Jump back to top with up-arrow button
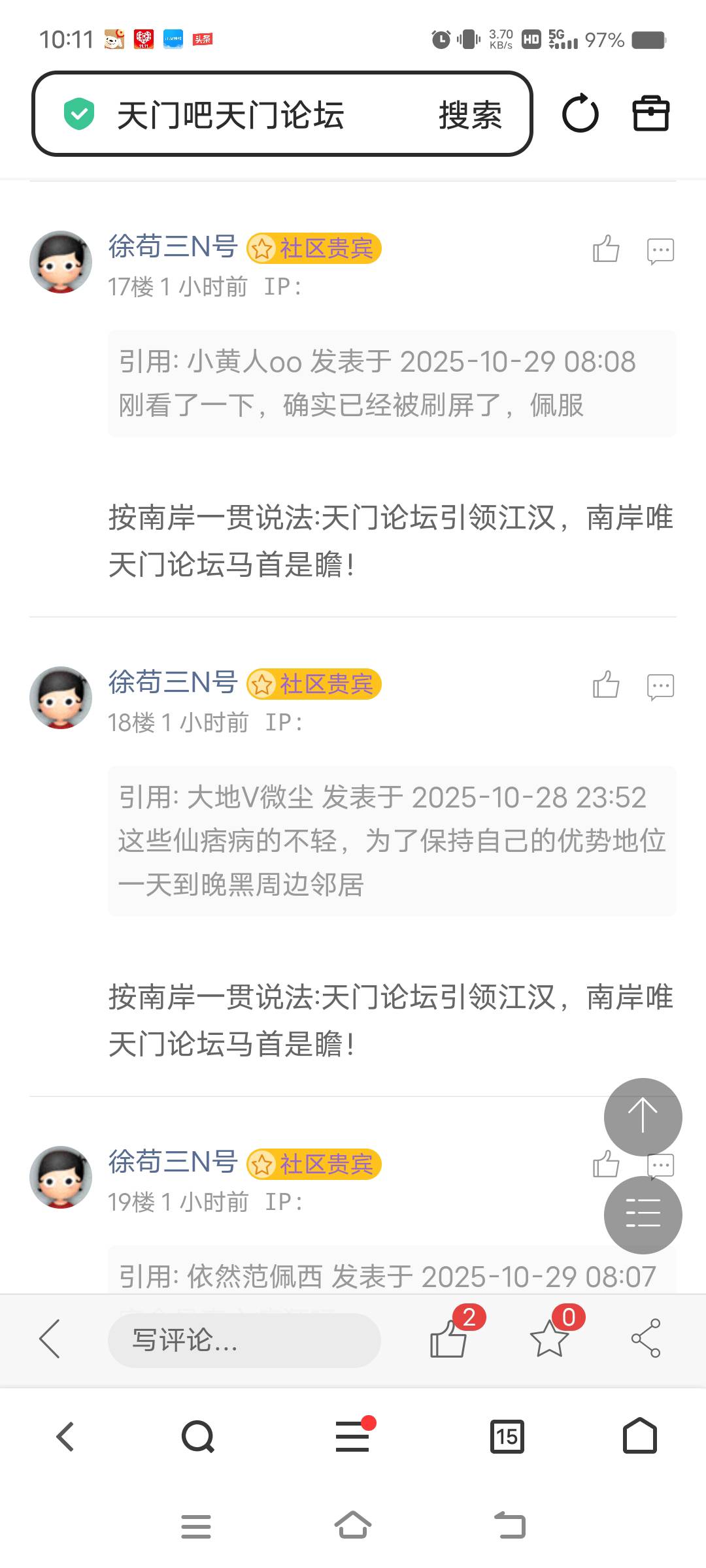This screenshot has height=1568, width=706. 643,1117
